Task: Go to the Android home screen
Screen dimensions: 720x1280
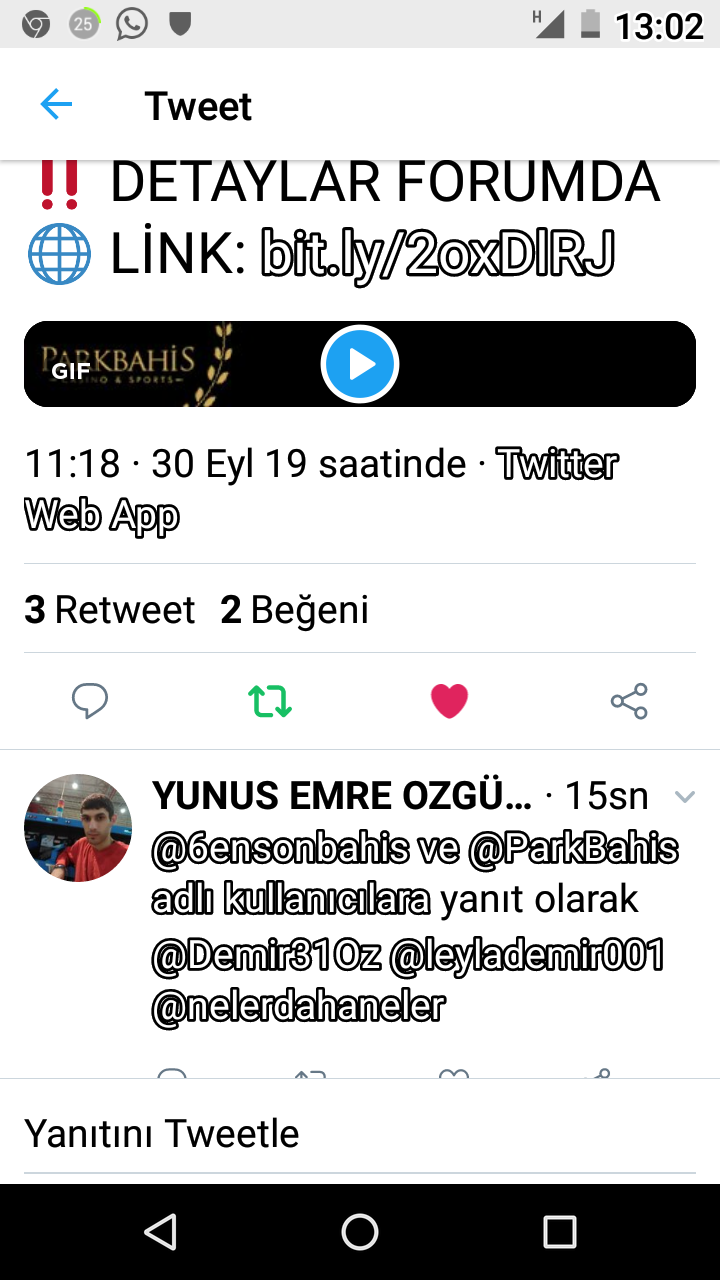Action: [360, 1232]
